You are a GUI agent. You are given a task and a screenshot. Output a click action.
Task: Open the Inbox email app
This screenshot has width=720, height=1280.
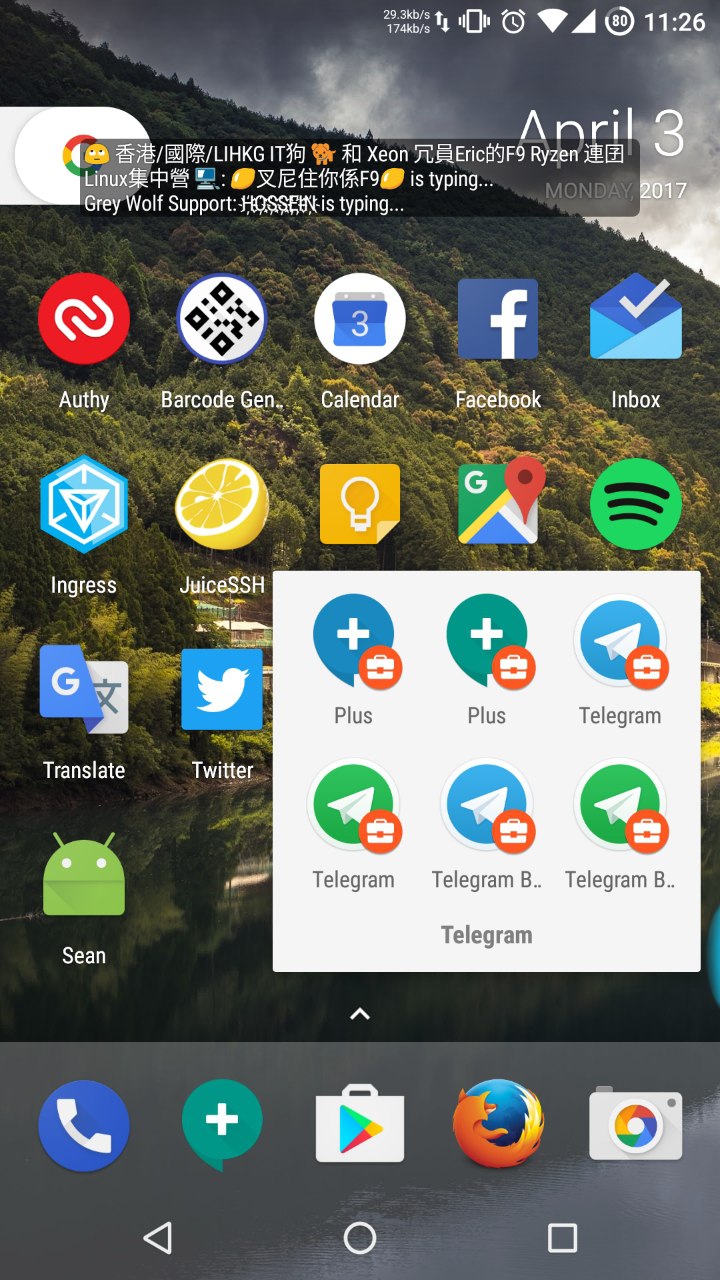click(x=636, y=320)
